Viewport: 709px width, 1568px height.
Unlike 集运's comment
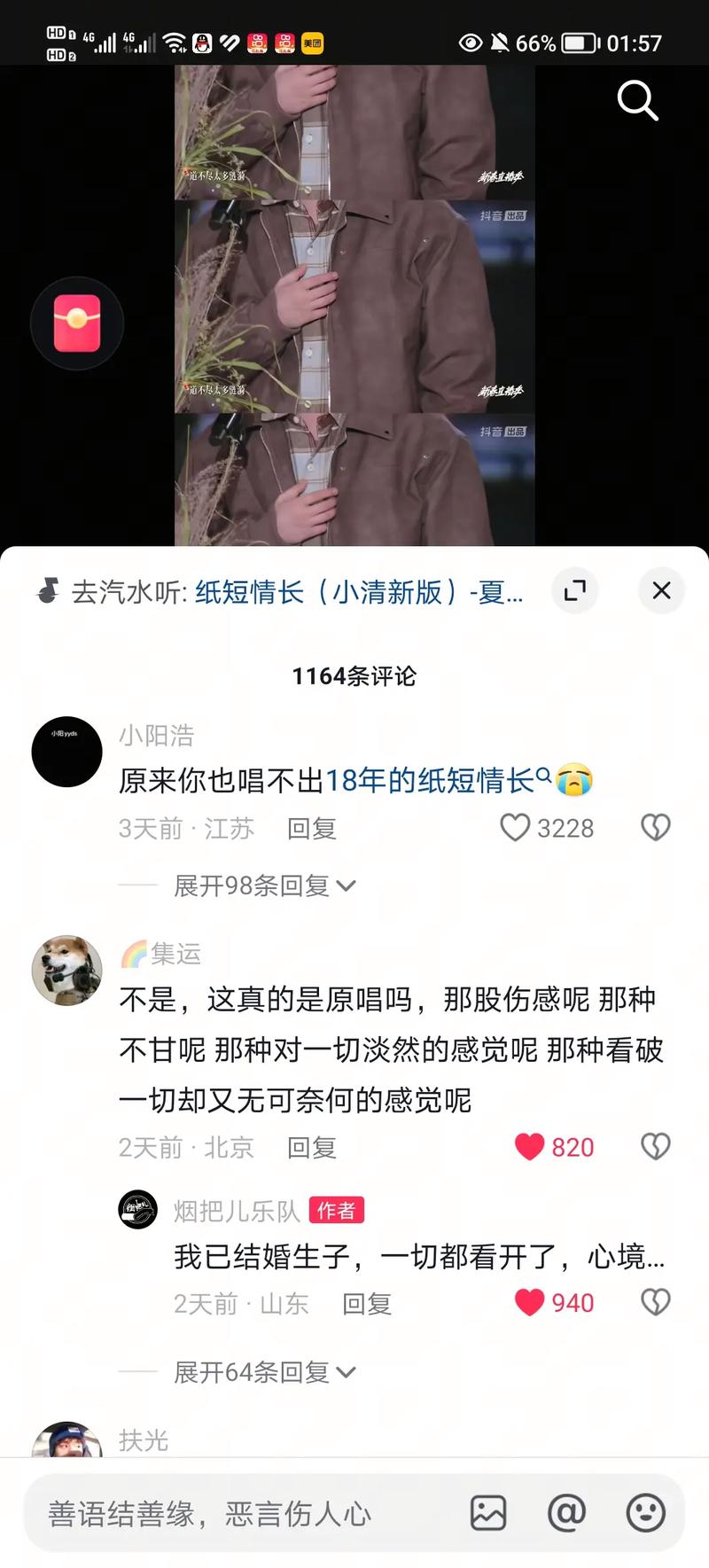[529, 1147]
